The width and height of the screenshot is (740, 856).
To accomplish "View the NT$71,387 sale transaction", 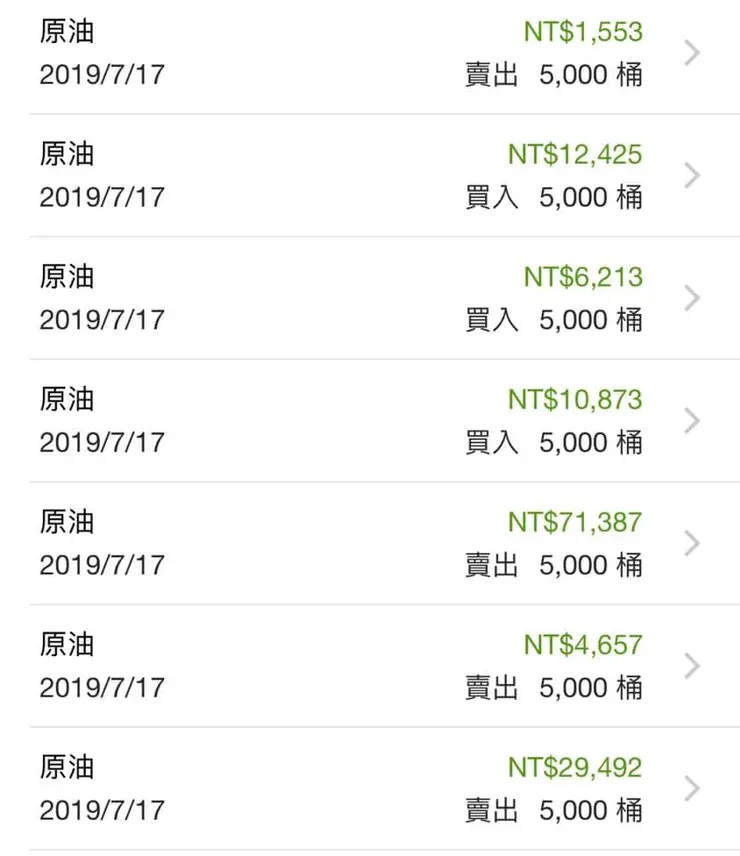I will 370,543.
